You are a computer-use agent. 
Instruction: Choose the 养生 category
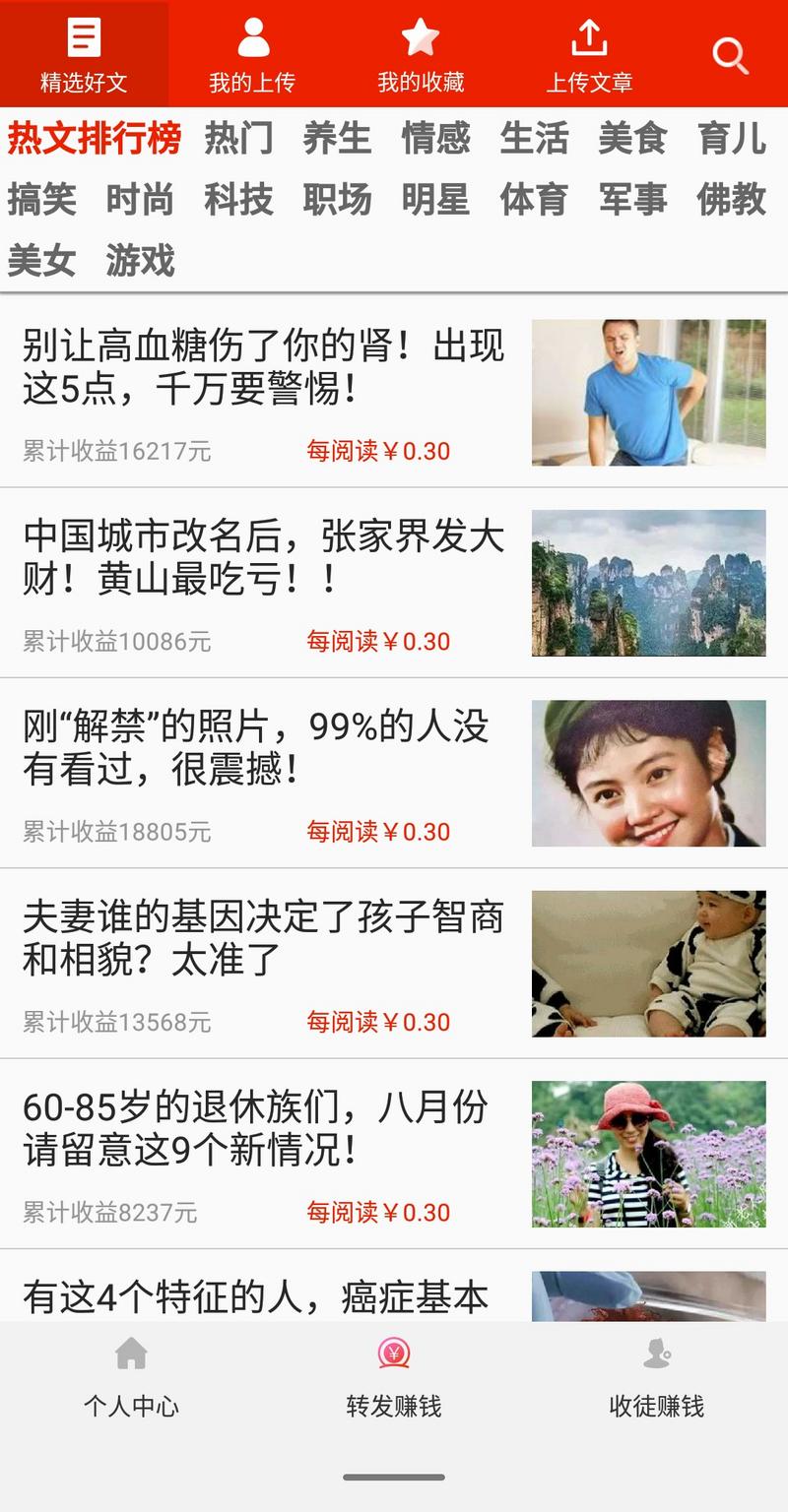tap(337, 139)
